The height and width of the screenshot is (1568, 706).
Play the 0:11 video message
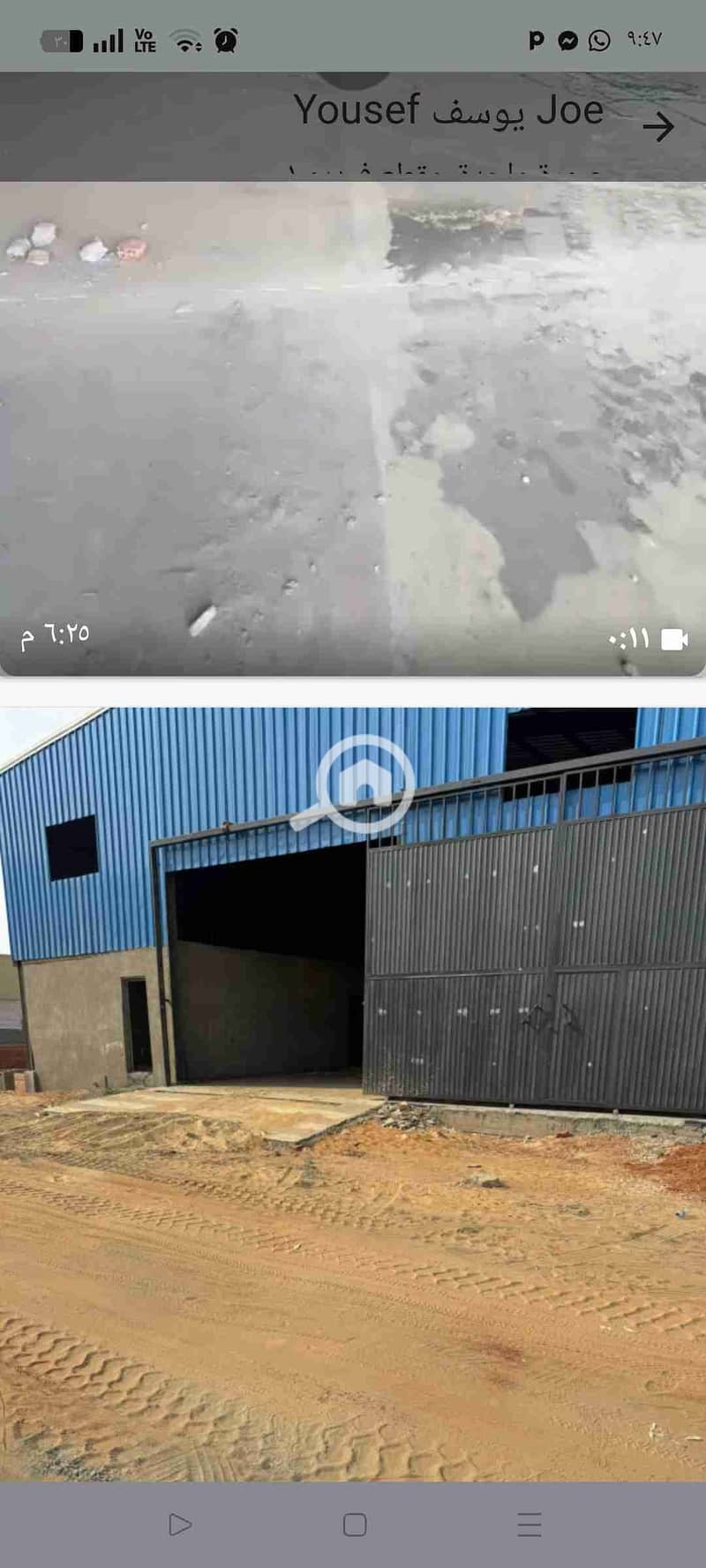pyautogui.click(x=353, y=428)
